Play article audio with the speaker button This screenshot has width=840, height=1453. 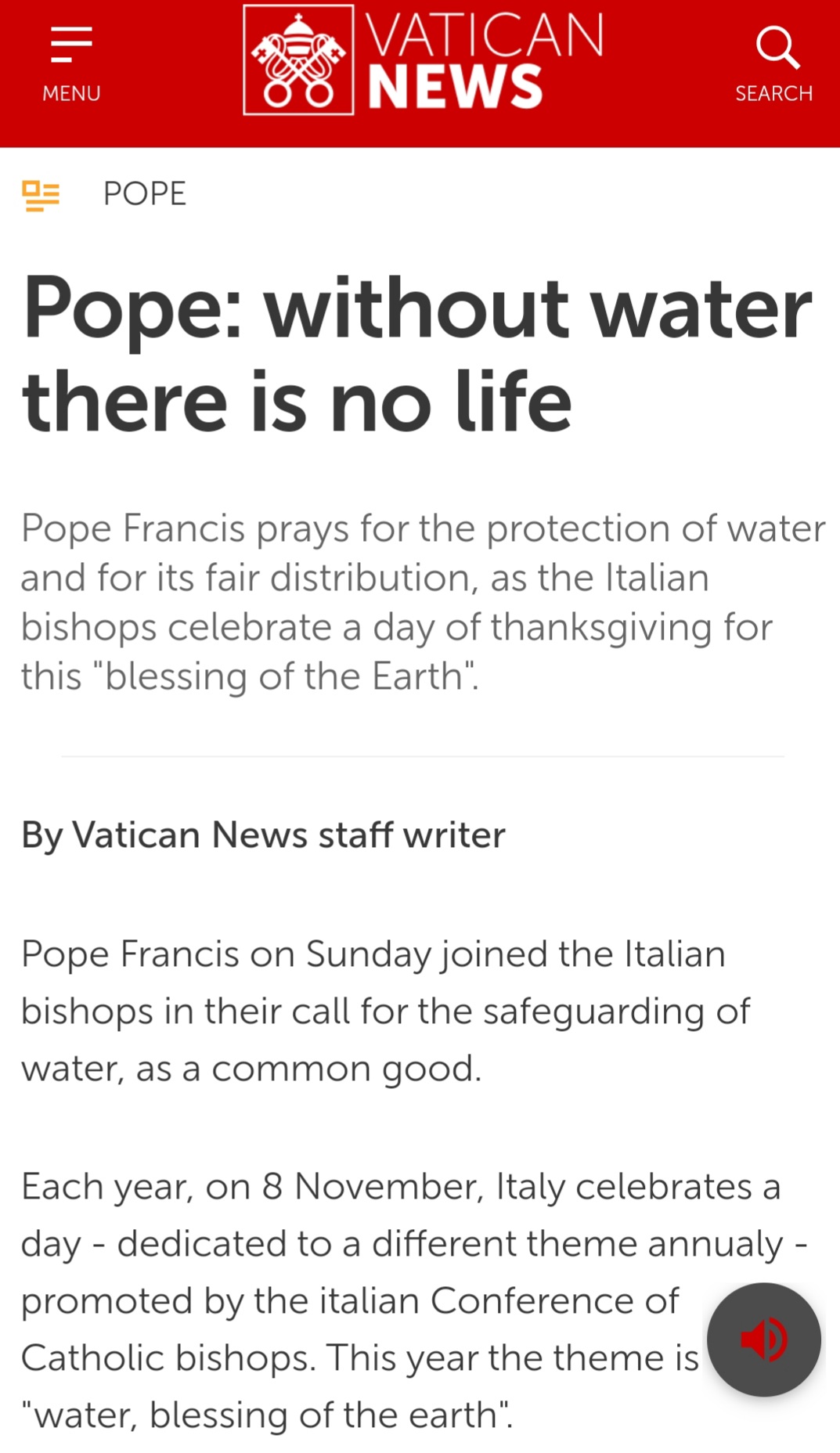tap(764, 1339)
